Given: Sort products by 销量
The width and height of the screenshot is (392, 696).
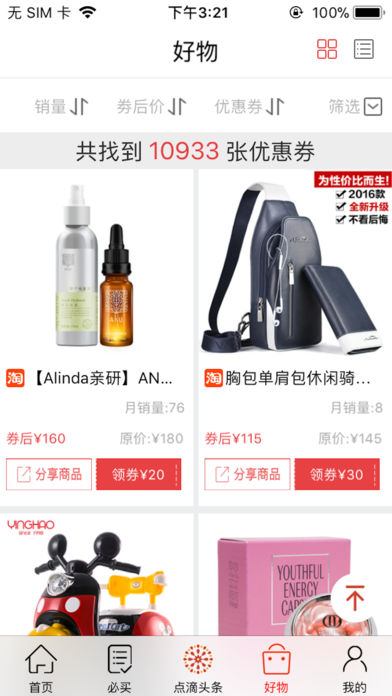Looking at the screenshot, I should tap(62, 107).
